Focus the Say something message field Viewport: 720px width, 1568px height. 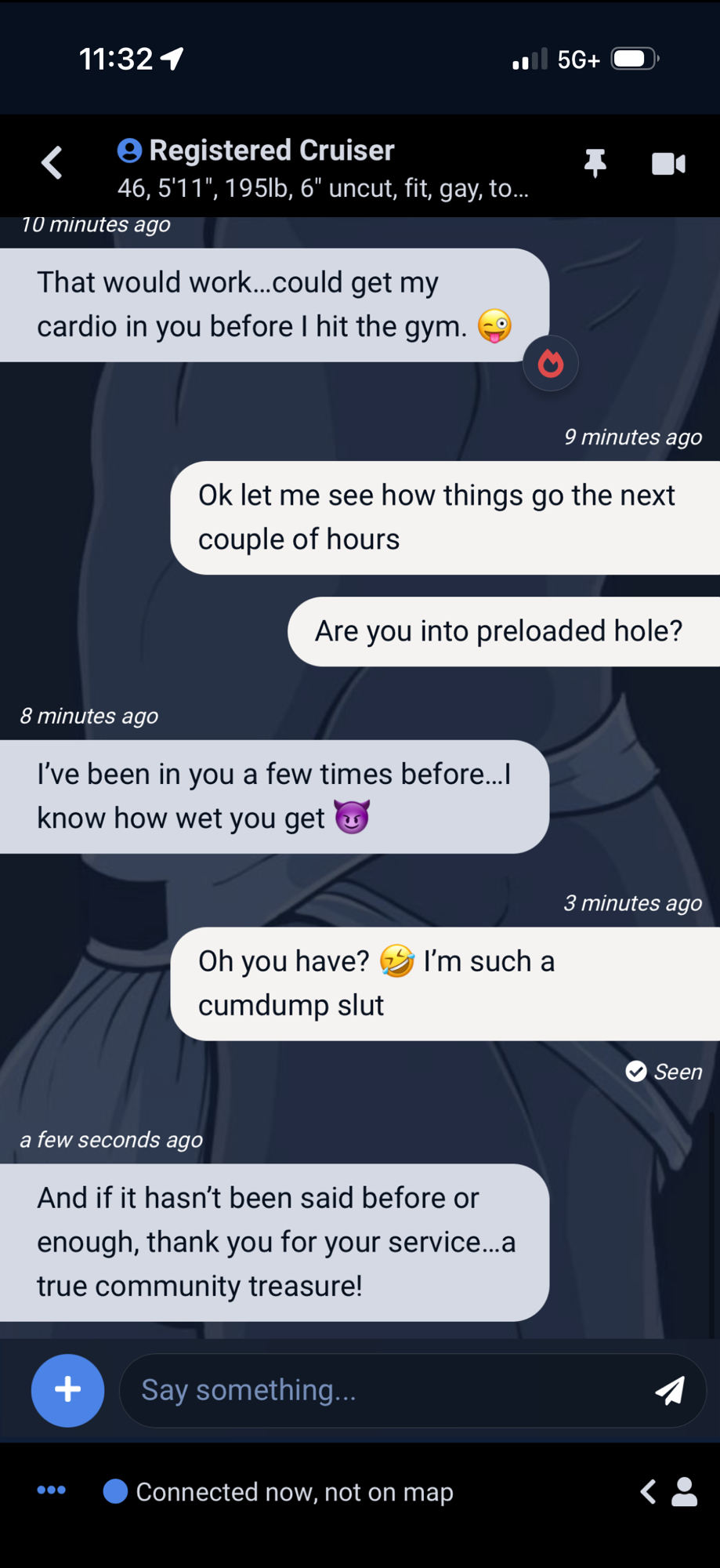coord(384,1390)
